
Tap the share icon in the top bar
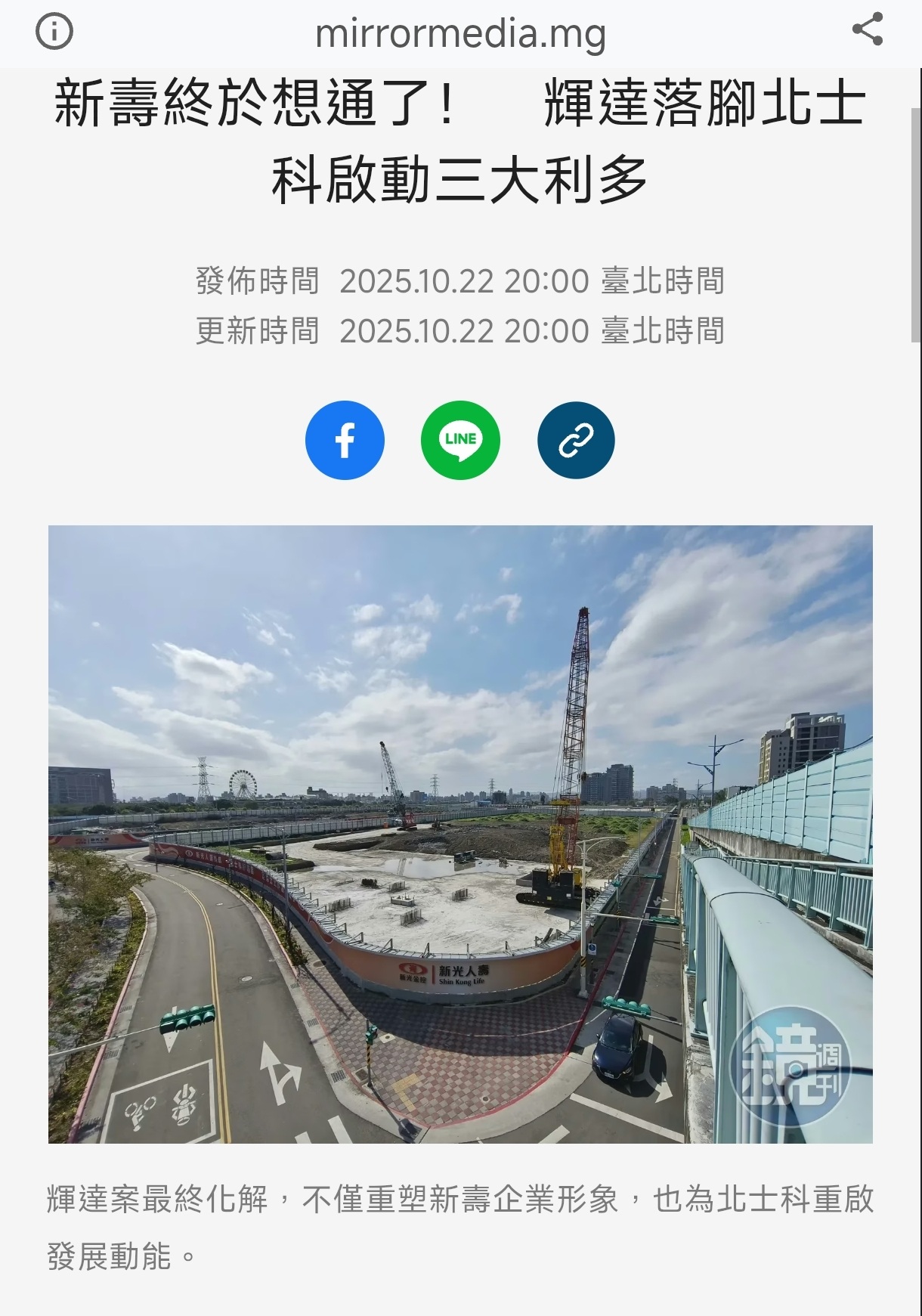[x=867, y=29]
